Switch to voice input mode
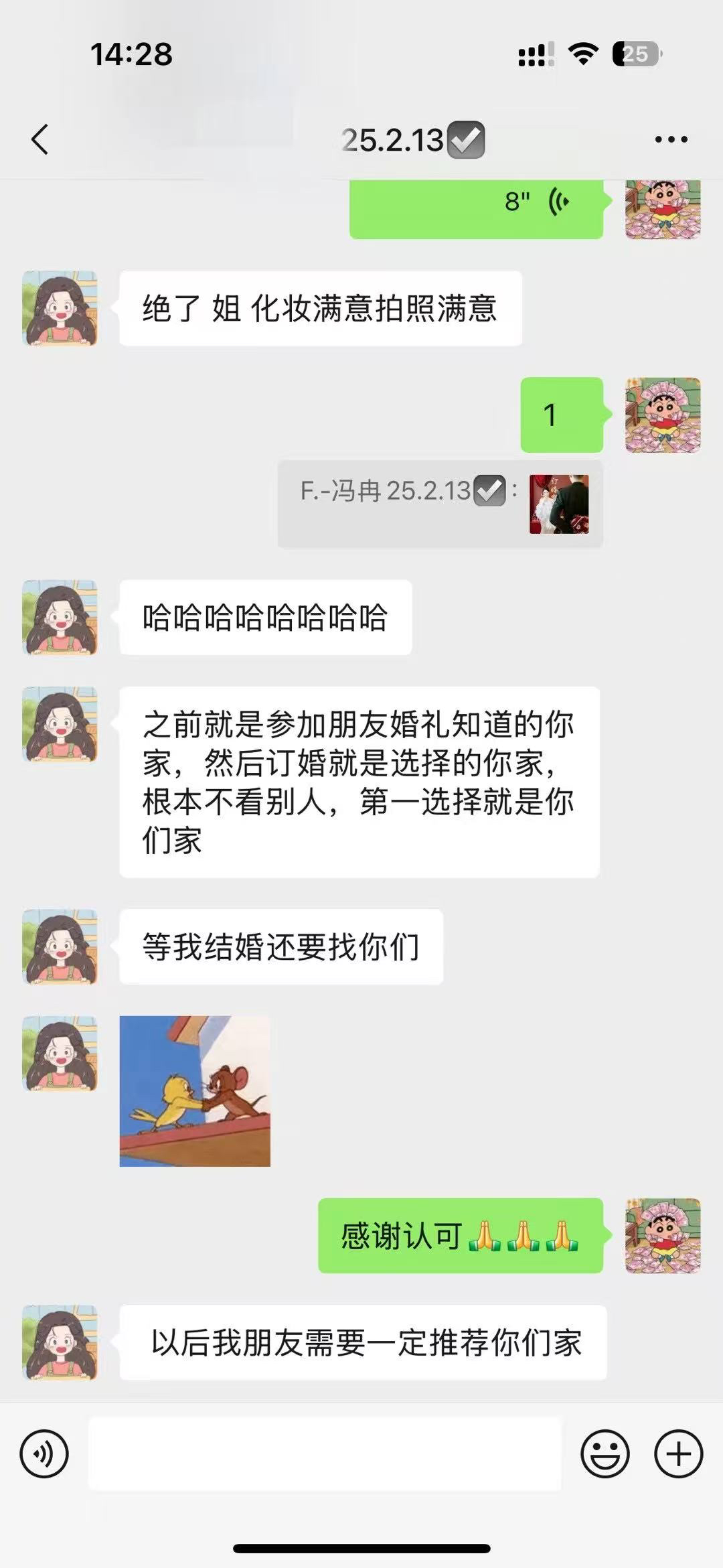The image size is (723, 1568). [x=44, y=1453]
